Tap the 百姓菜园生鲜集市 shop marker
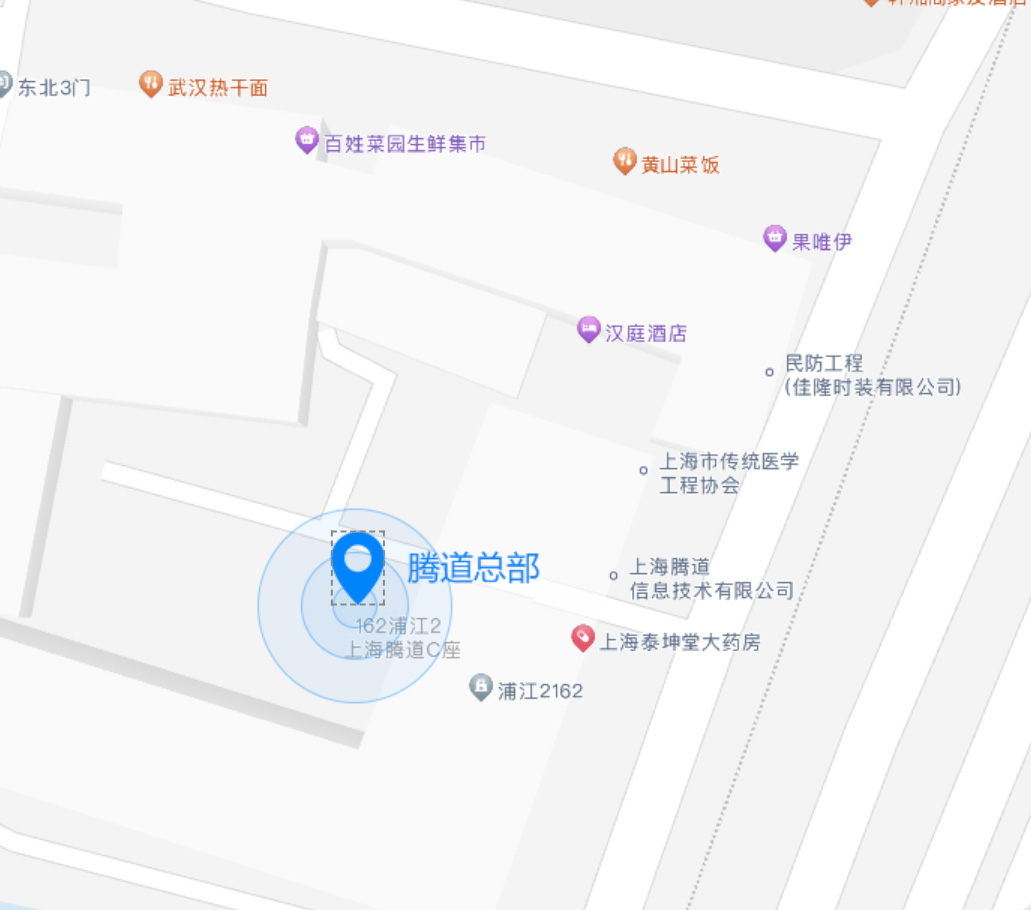The width and height of the screenshot is (1031, 910). point(307,140)
